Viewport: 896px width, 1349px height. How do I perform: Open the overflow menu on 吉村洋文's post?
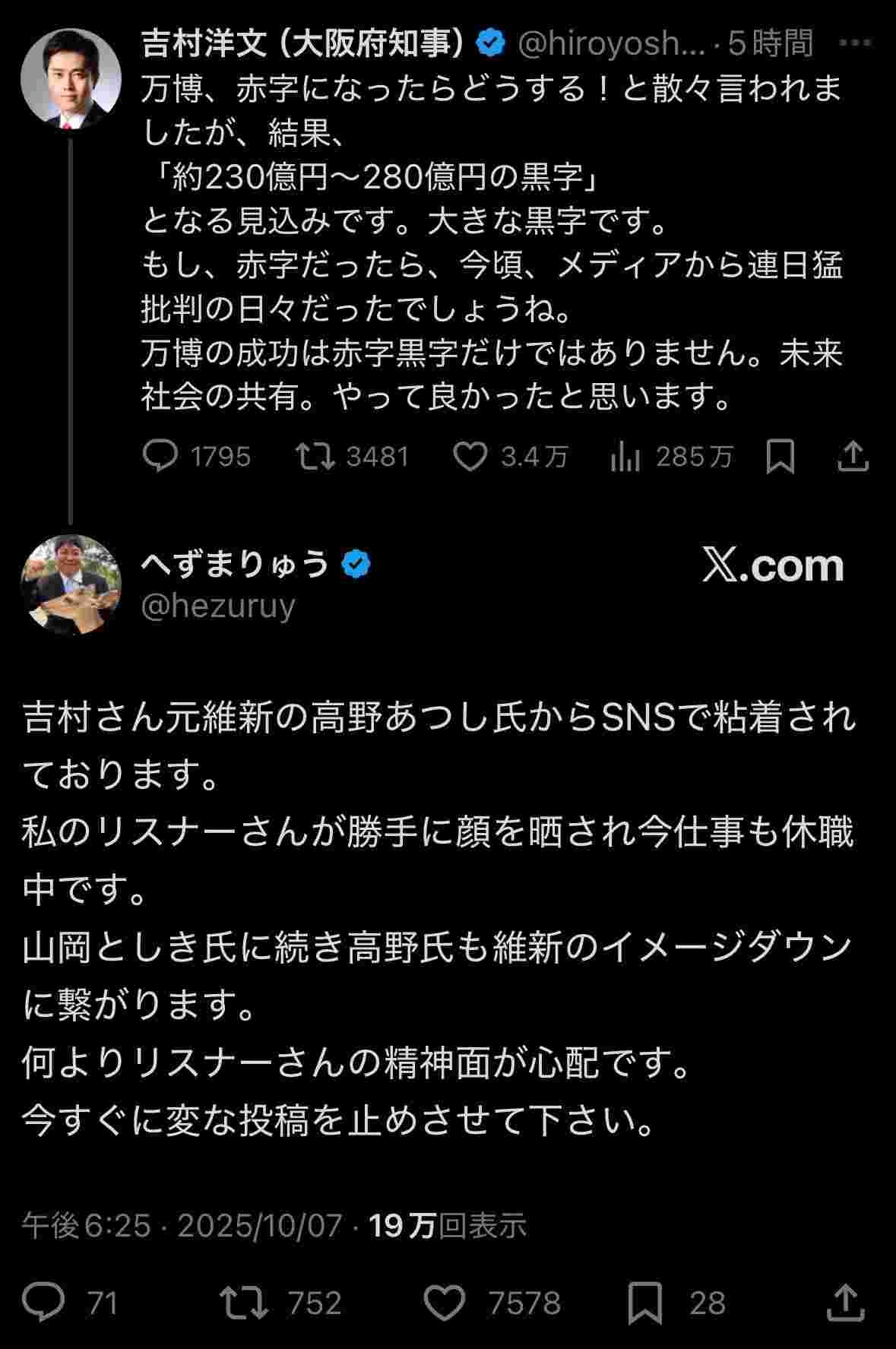tap(855, 44)
